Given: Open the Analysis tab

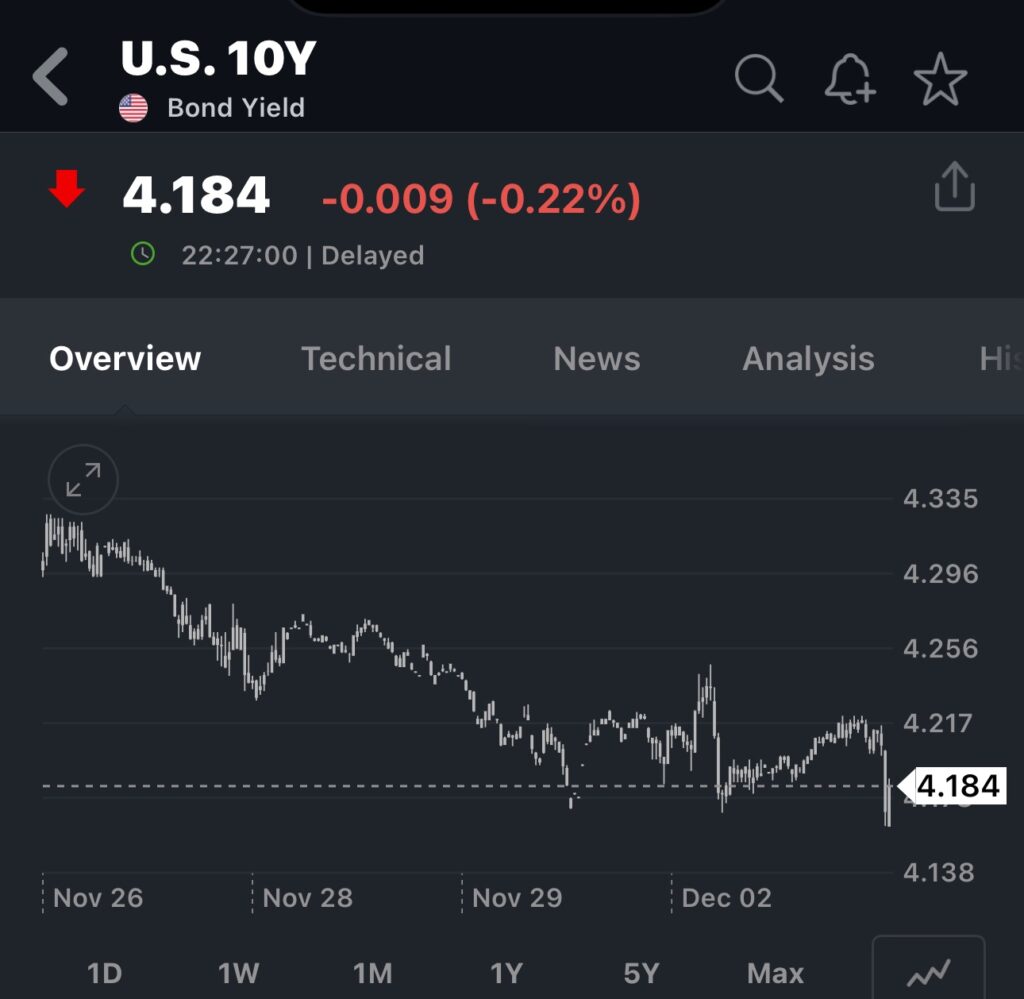Looking at the screenshot, I should (808, 358).
